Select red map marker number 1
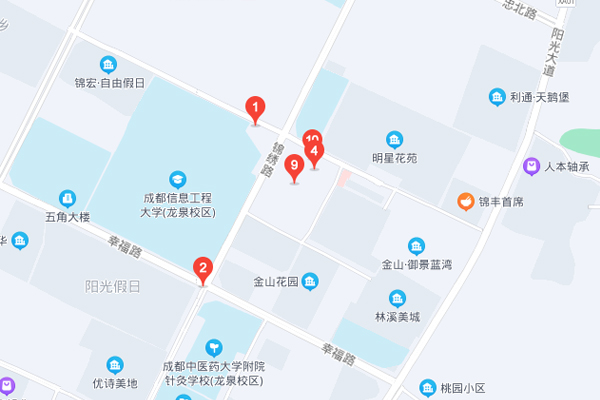 [x=256, y=108]
